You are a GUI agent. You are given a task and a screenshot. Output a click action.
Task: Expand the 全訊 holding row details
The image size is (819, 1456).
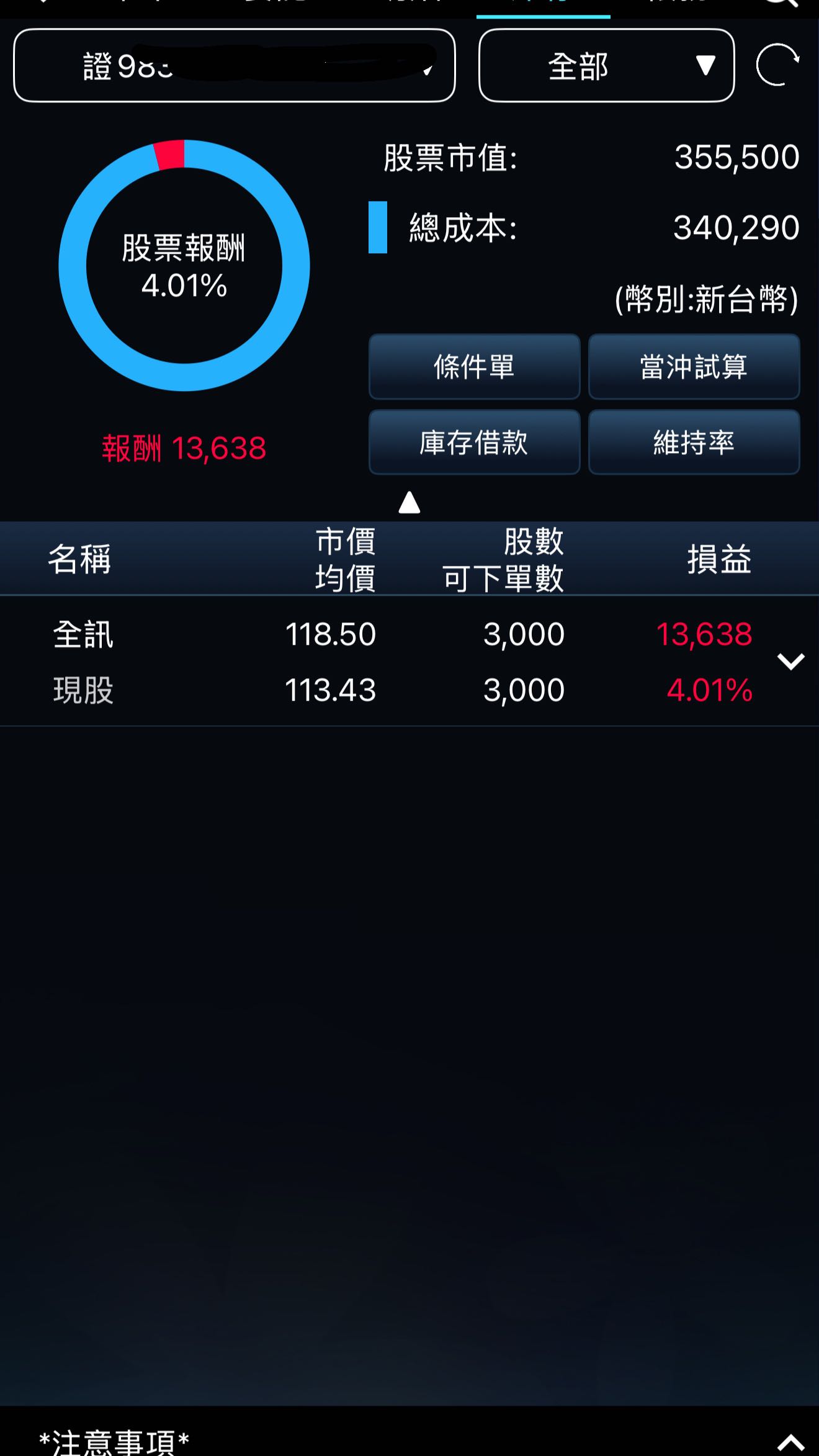790,662
